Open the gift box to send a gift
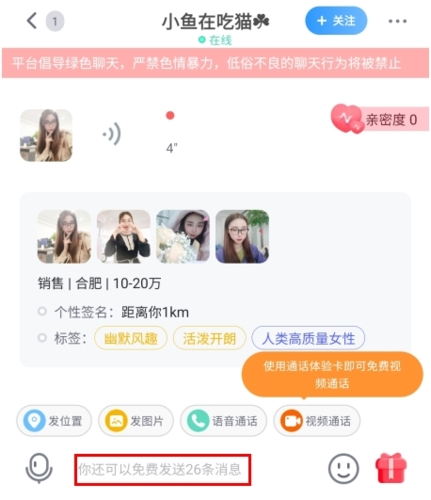The height and width of the screenshot is (500, 431). click(391, 468)
